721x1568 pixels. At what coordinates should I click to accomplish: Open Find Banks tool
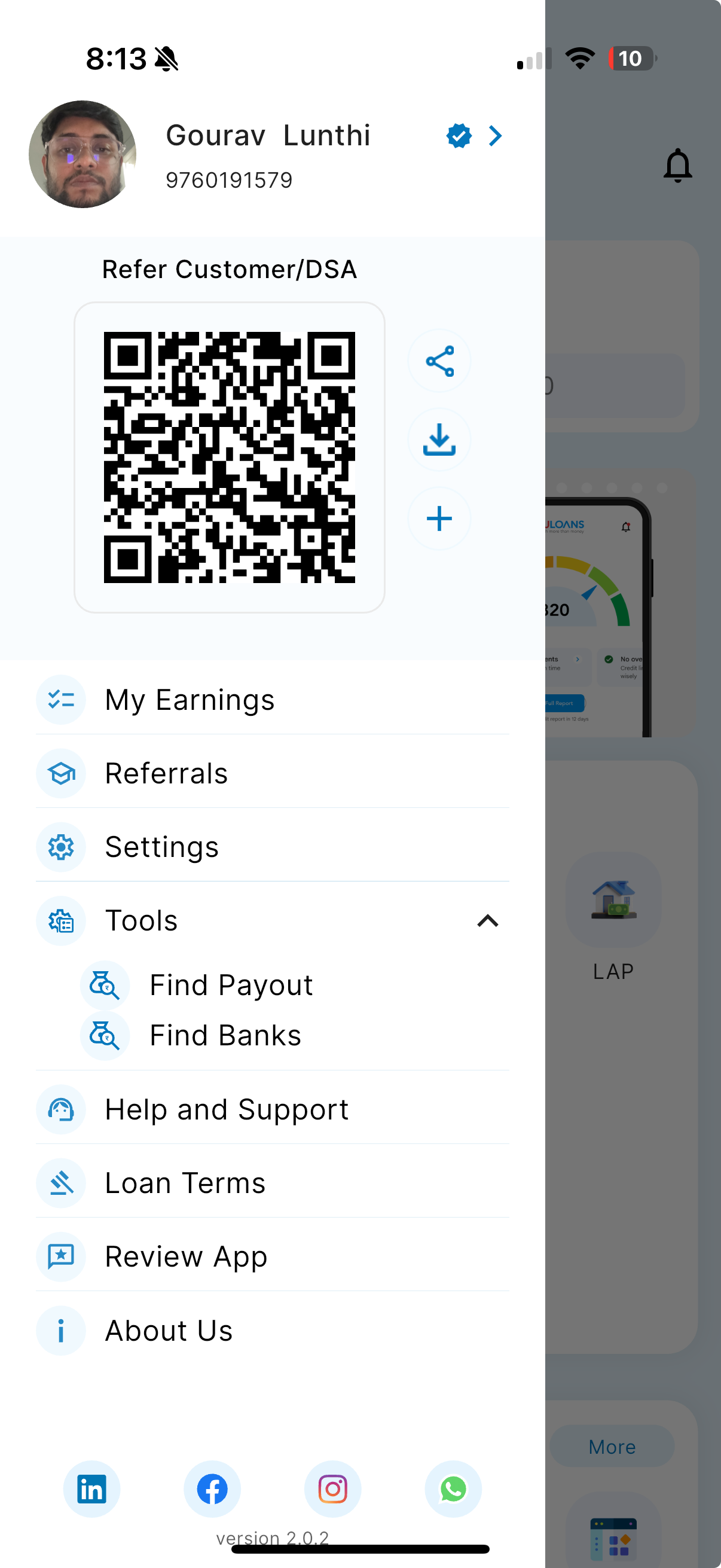tap(225, 1035)
